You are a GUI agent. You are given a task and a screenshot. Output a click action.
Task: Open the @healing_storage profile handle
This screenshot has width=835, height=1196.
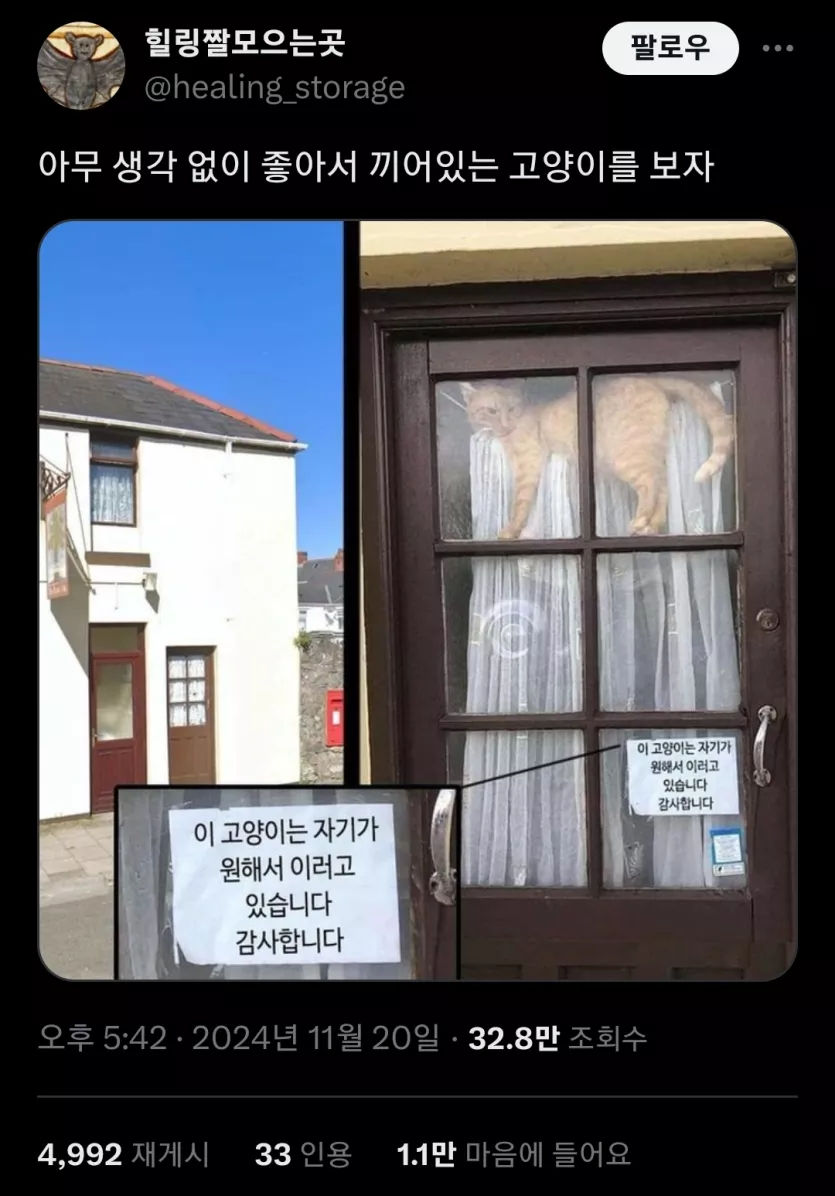click(x=274, y=88)
